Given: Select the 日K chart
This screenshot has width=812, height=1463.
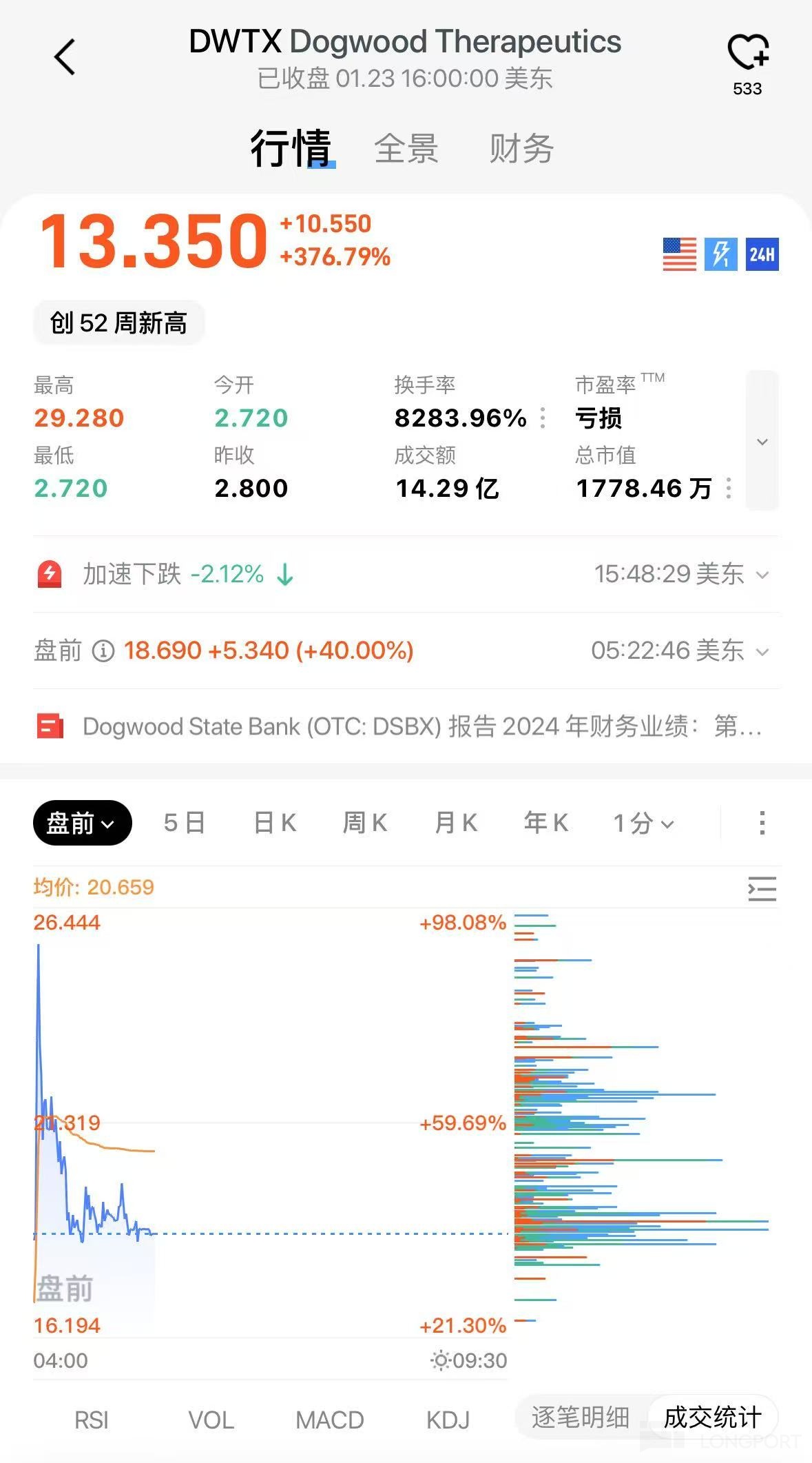Looking at the screenshot, I should pos(275,823).
